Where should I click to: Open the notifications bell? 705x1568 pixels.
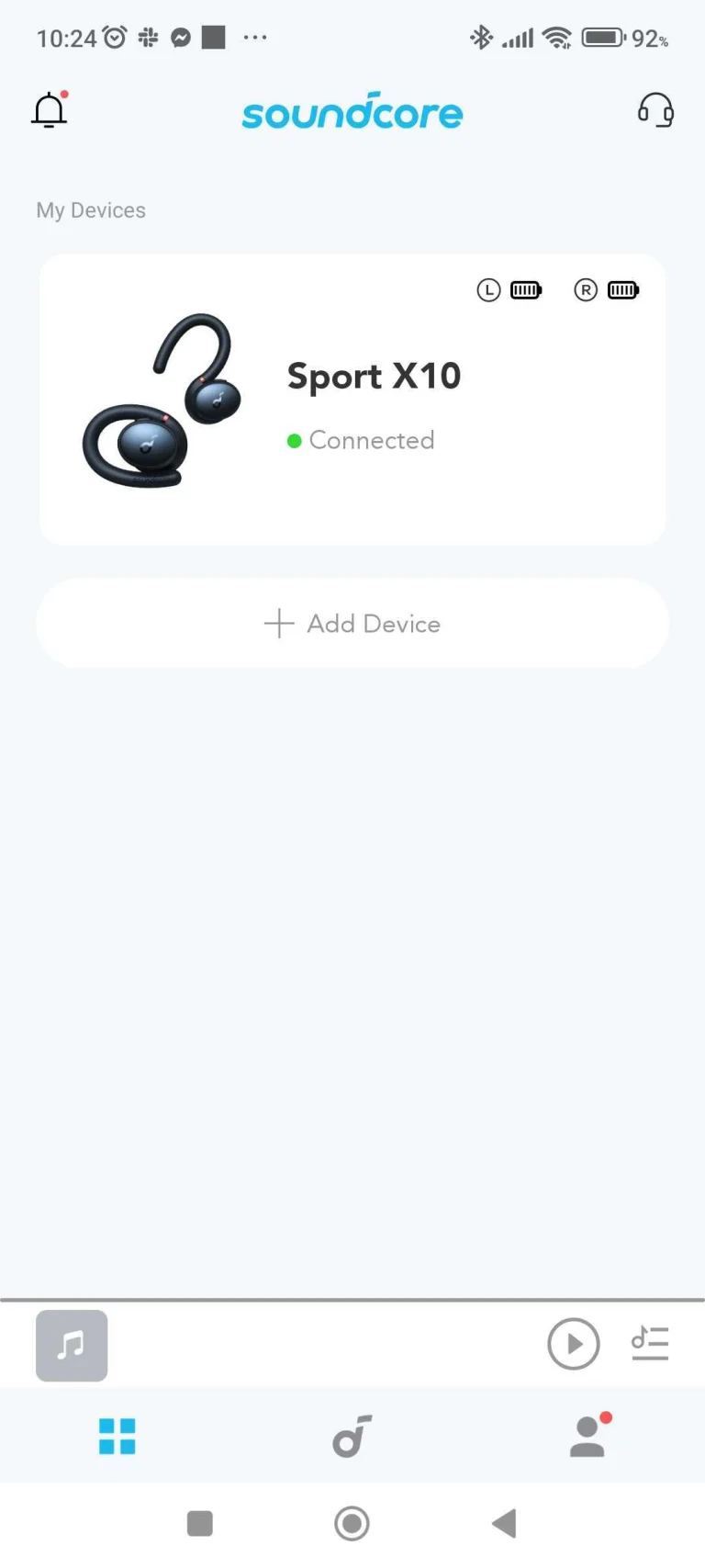pyautogui.click(x=50, y=111)
